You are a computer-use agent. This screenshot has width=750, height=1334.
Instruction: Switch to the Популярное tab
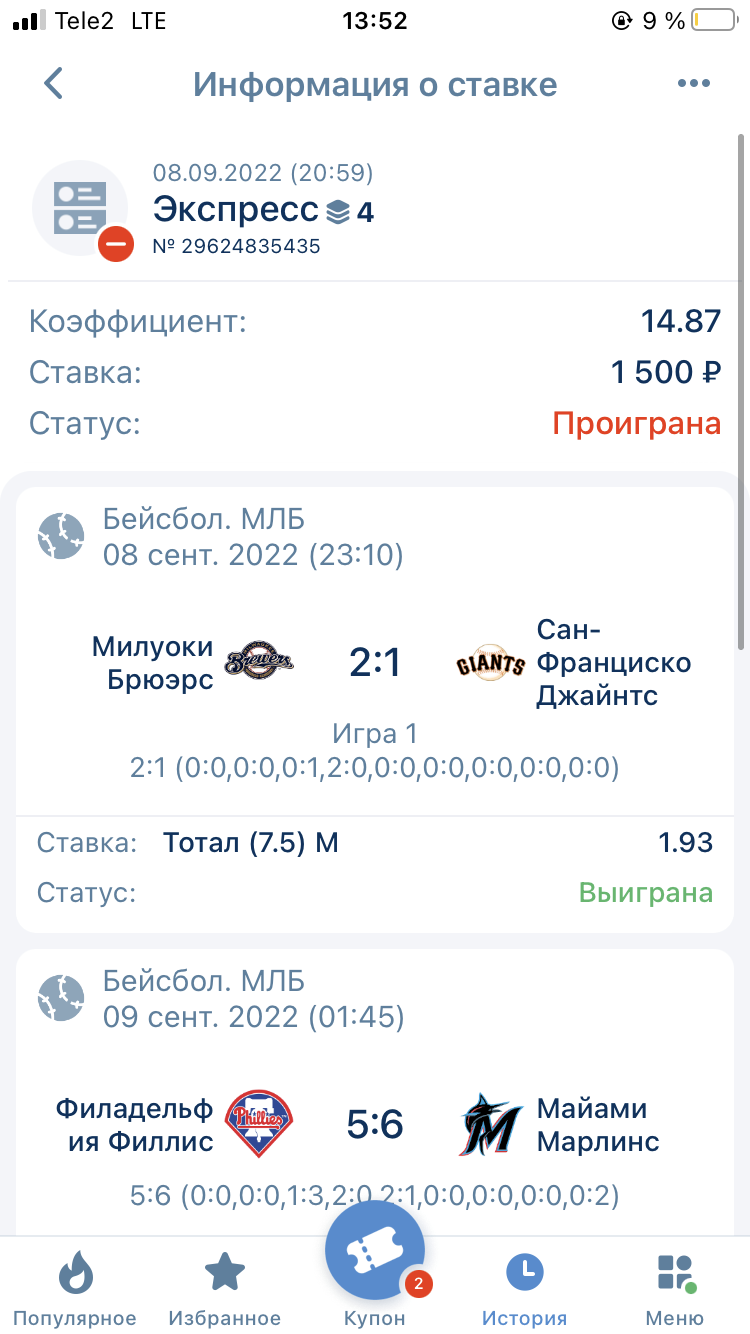(x=75, y=1289)
